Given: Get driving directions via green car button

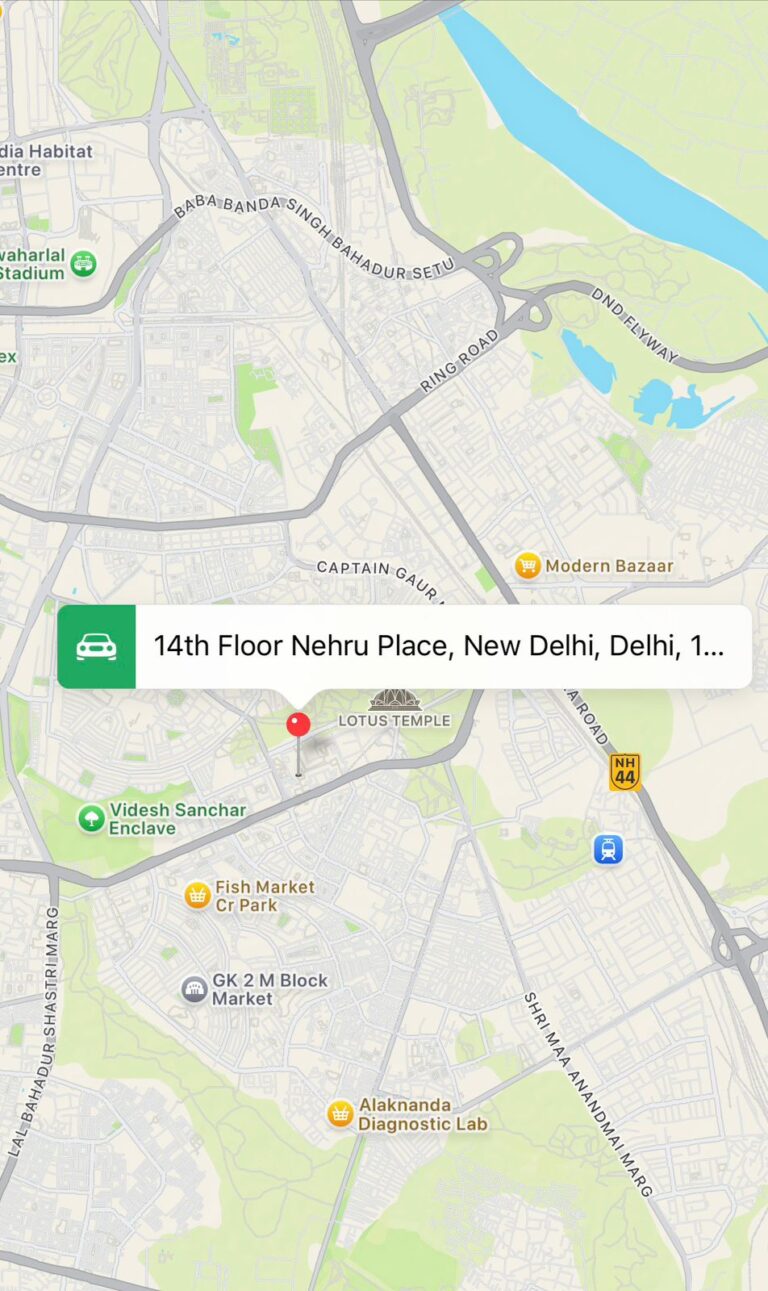Looking at the screenshot, I should coord(96,647).
